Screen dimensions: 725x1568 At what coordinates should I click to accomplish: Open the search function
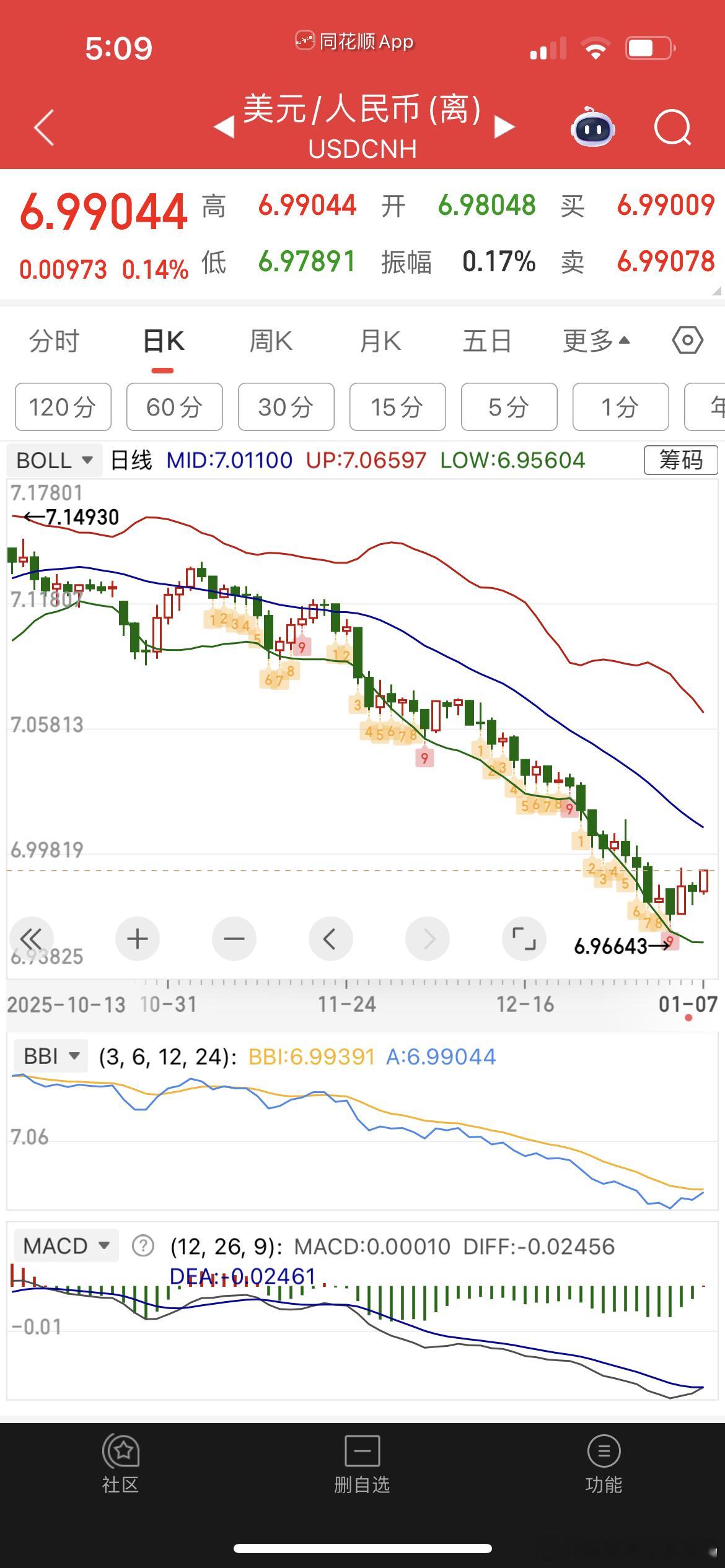pyautogui.click(x=673, y=127)
